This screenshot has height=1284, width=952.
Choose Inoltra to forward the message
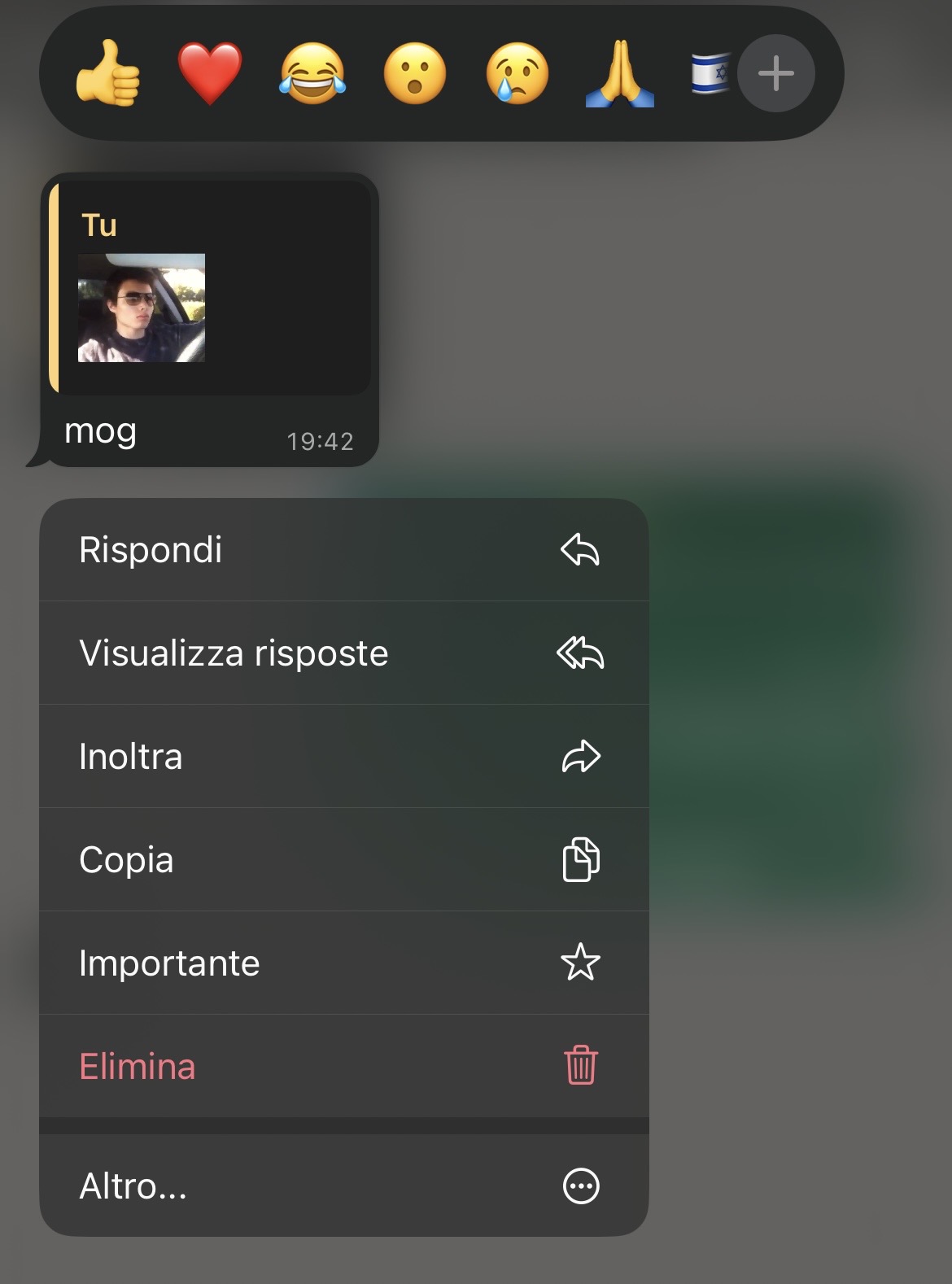343,757
